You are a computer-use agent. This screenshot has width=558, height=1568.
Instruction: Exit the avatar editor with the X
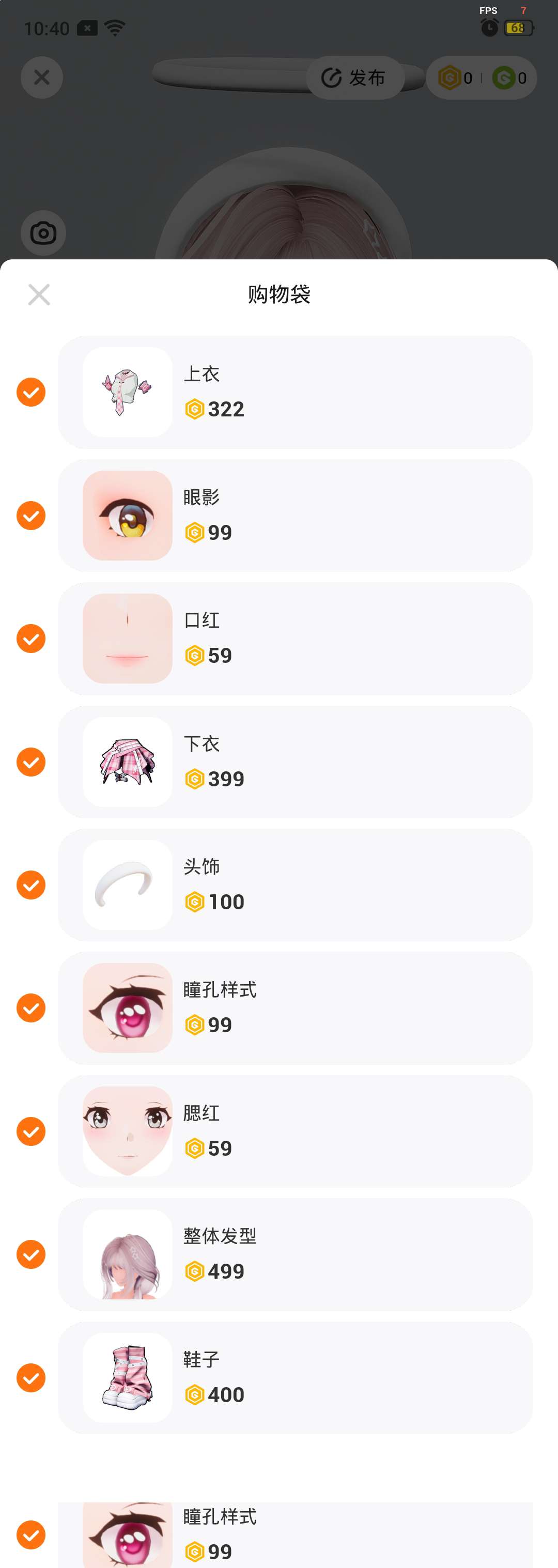tap(42, 78)
